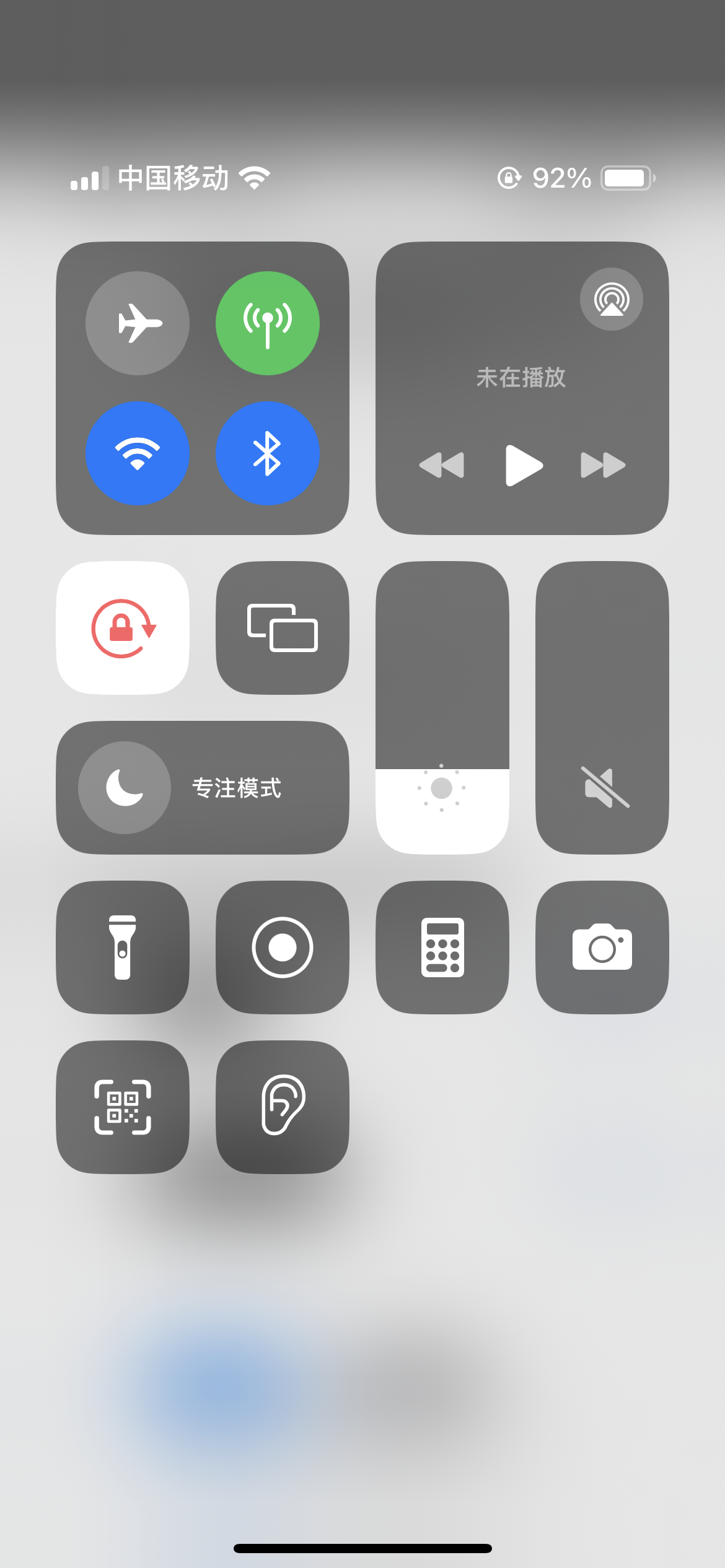
Task: Disable Wi-Fi connection
Action: pos(138,453)
